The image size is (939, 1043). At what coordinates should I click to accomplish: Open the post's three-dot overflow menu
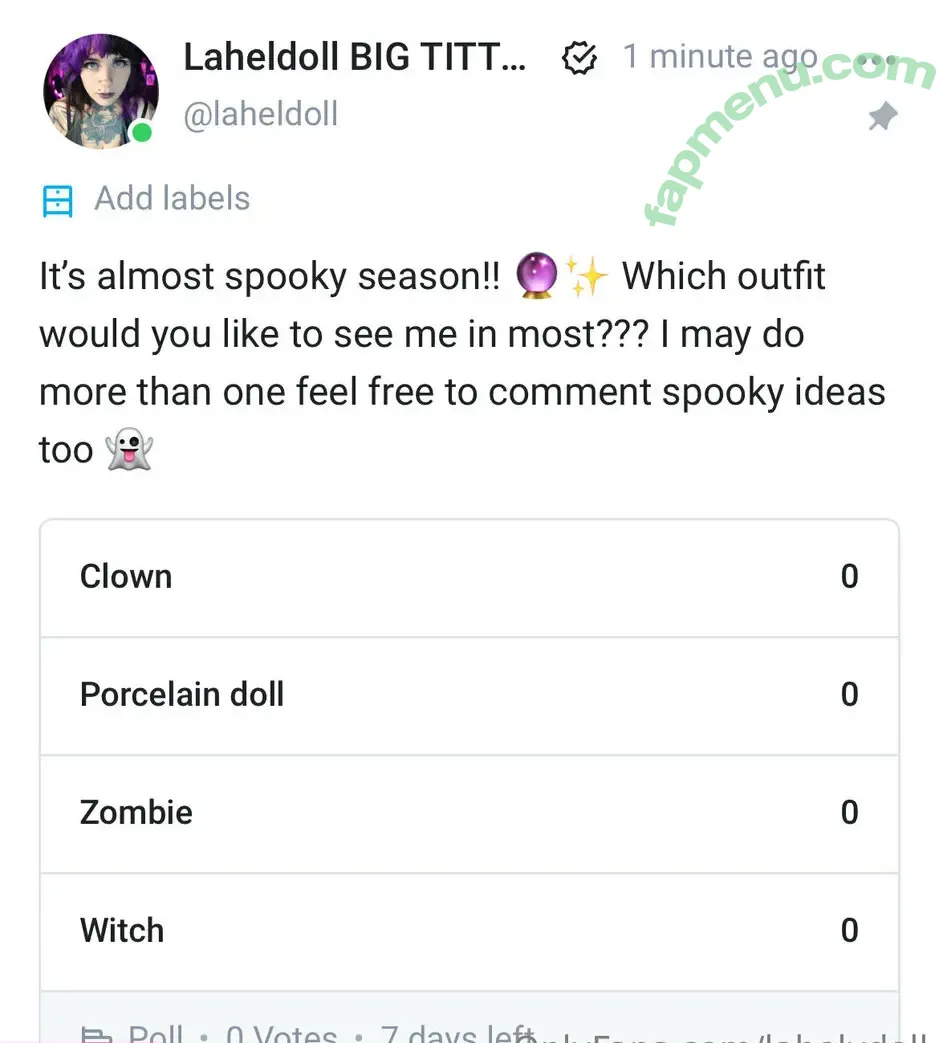878,62
